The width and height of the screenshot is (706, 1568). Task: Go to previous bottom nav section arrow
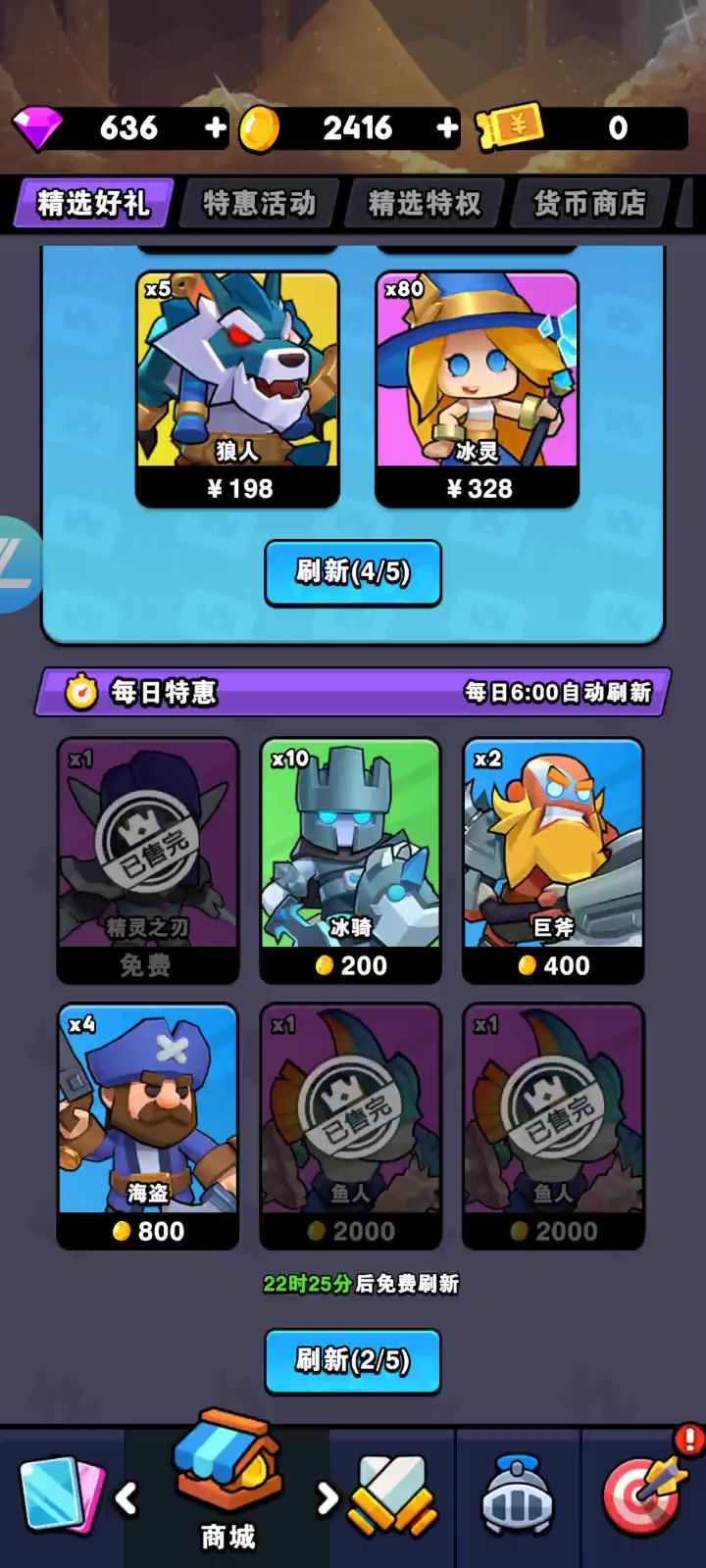tap(126, 1497)
